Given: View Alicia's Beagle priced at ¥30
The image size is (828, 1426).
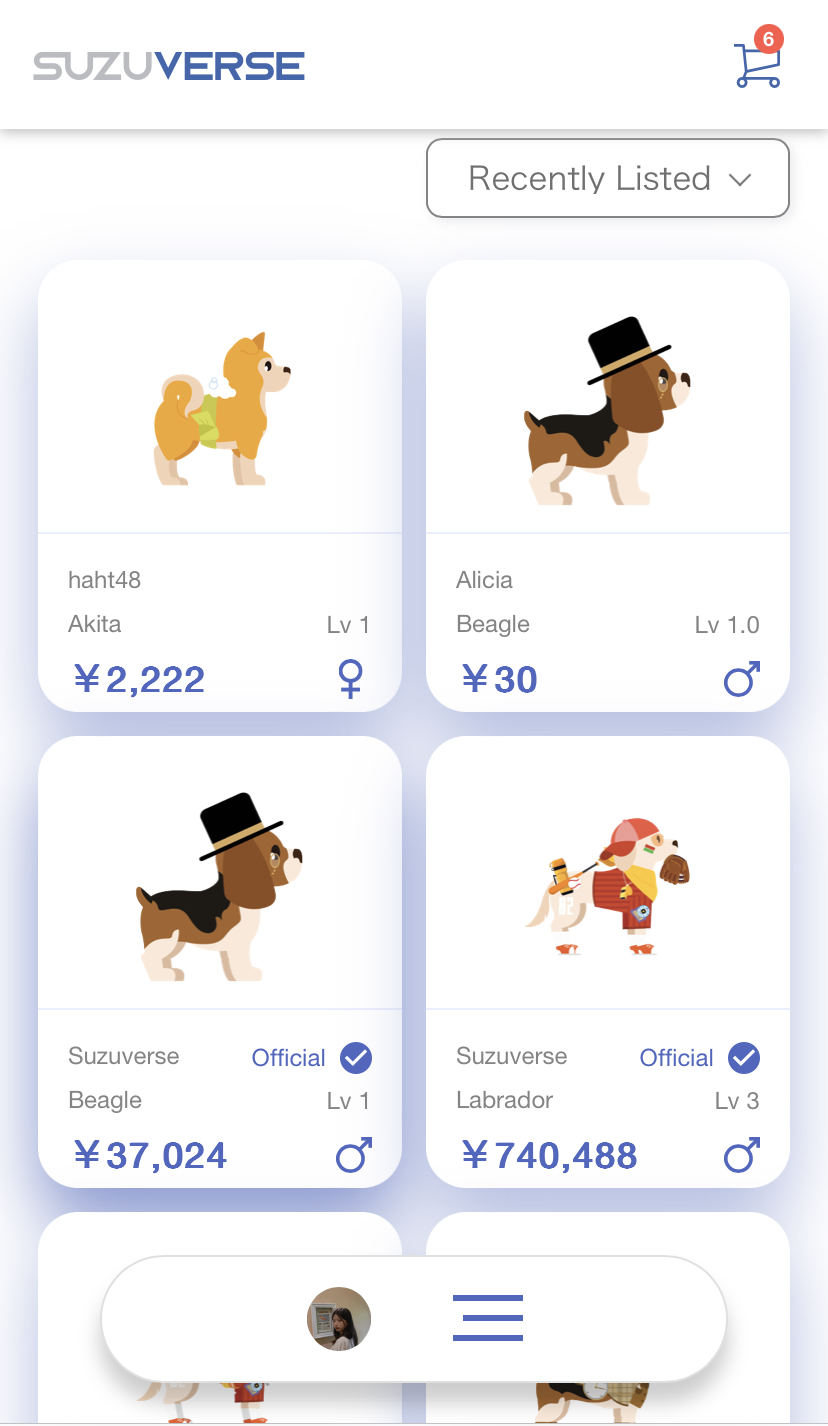Looking at the screenshot, I should tap(608, 486).
